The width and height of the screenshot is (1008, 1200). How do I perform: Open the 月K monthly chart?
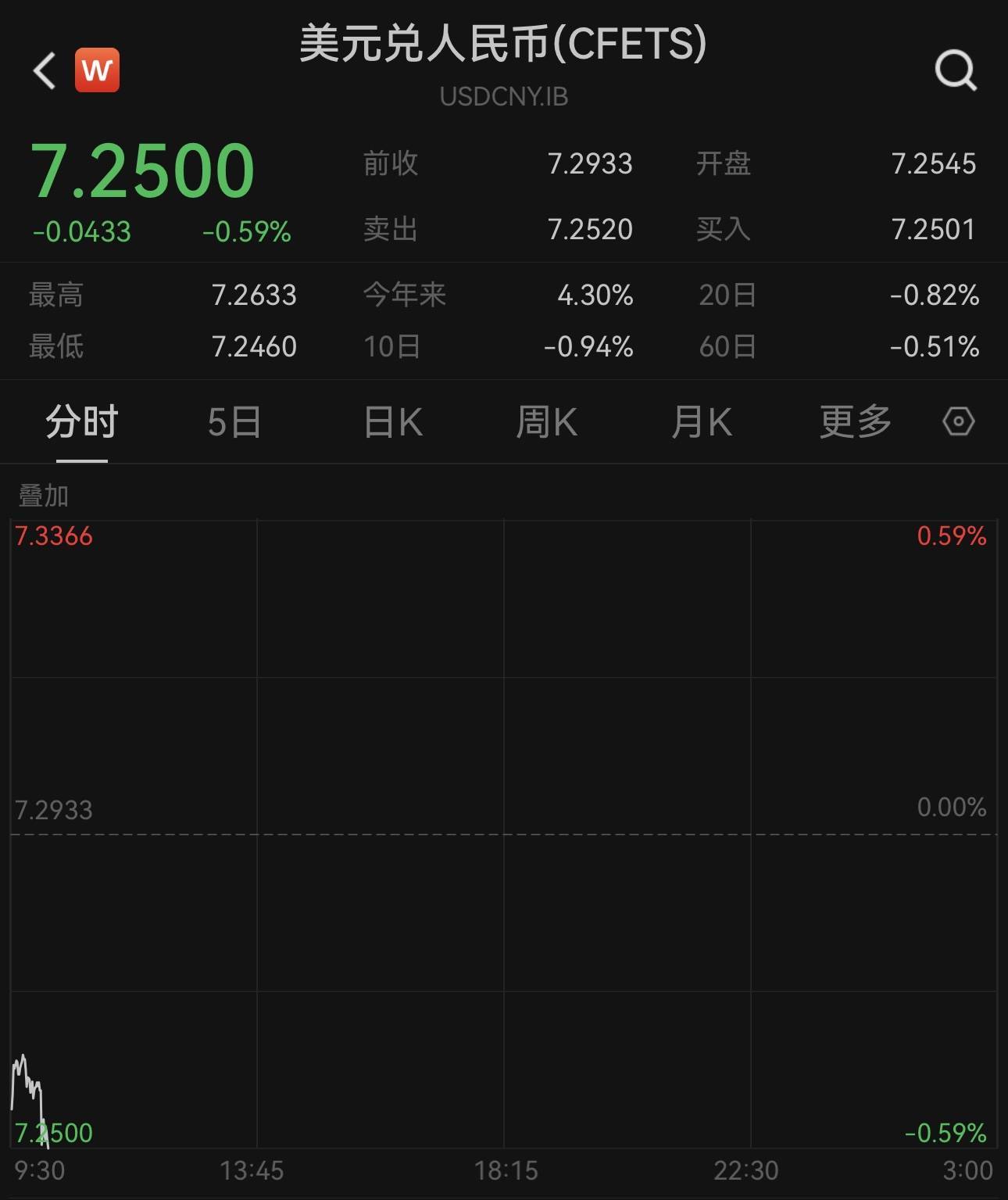702,421
